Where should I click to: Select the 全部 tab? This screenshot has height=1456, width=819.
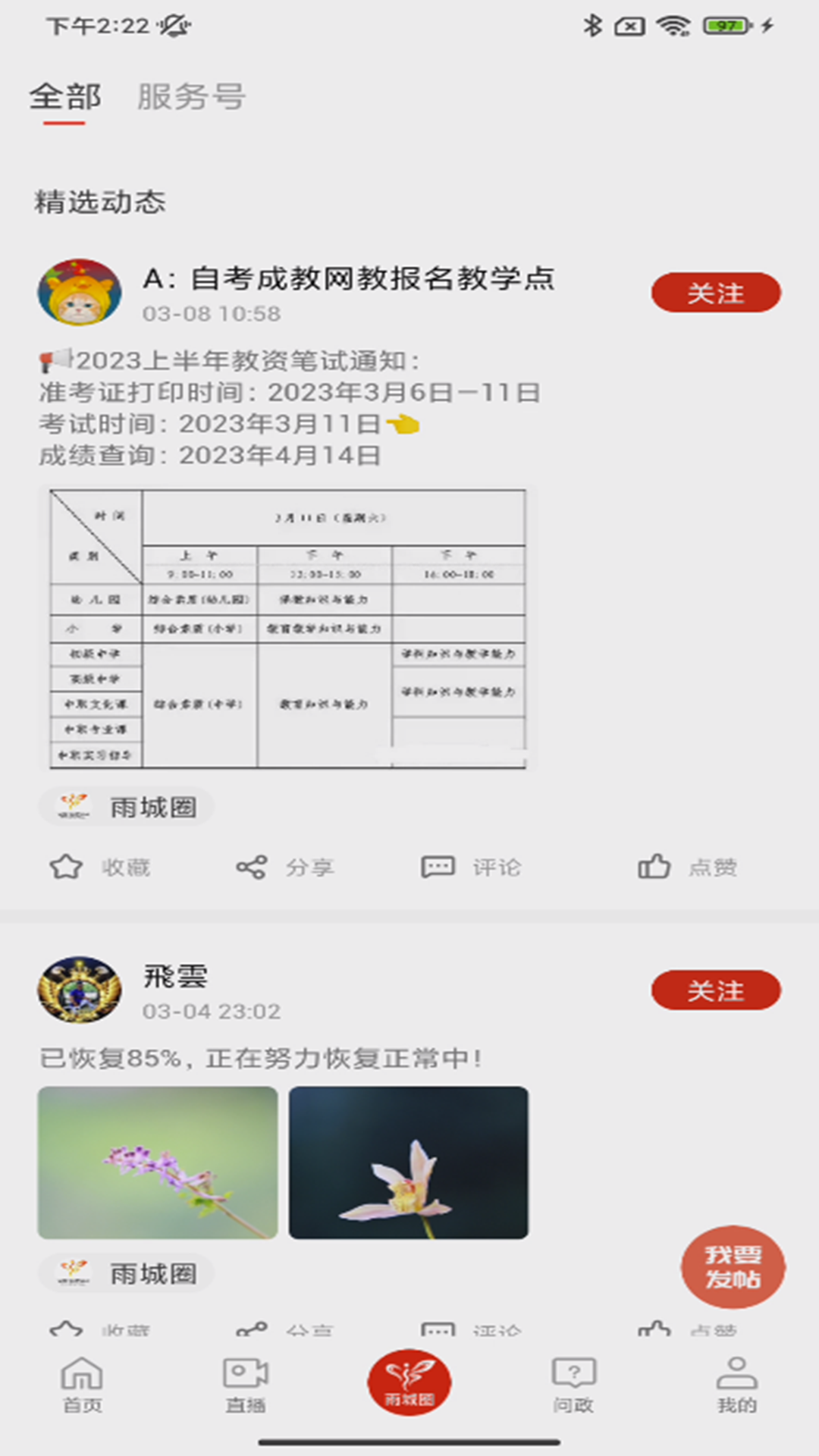[65, 97]
